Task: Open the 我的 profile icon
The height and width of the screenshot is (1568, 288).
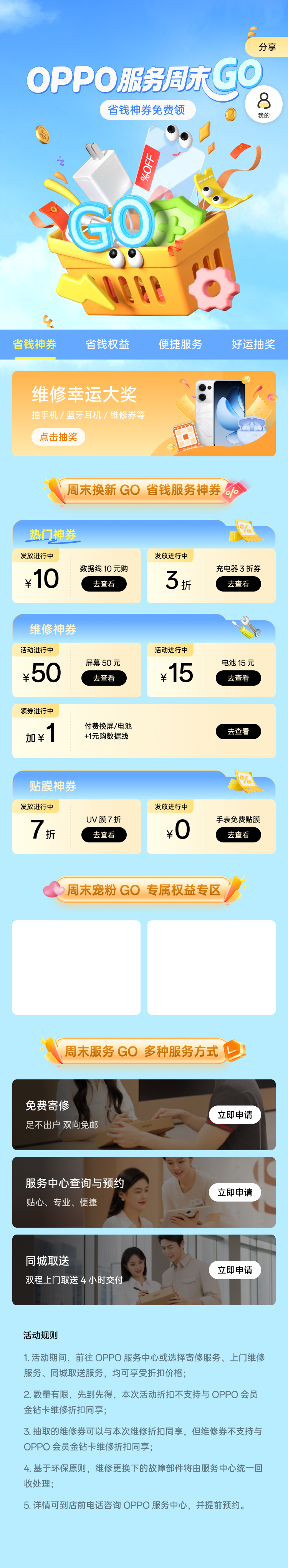Action: pos(264,103)
